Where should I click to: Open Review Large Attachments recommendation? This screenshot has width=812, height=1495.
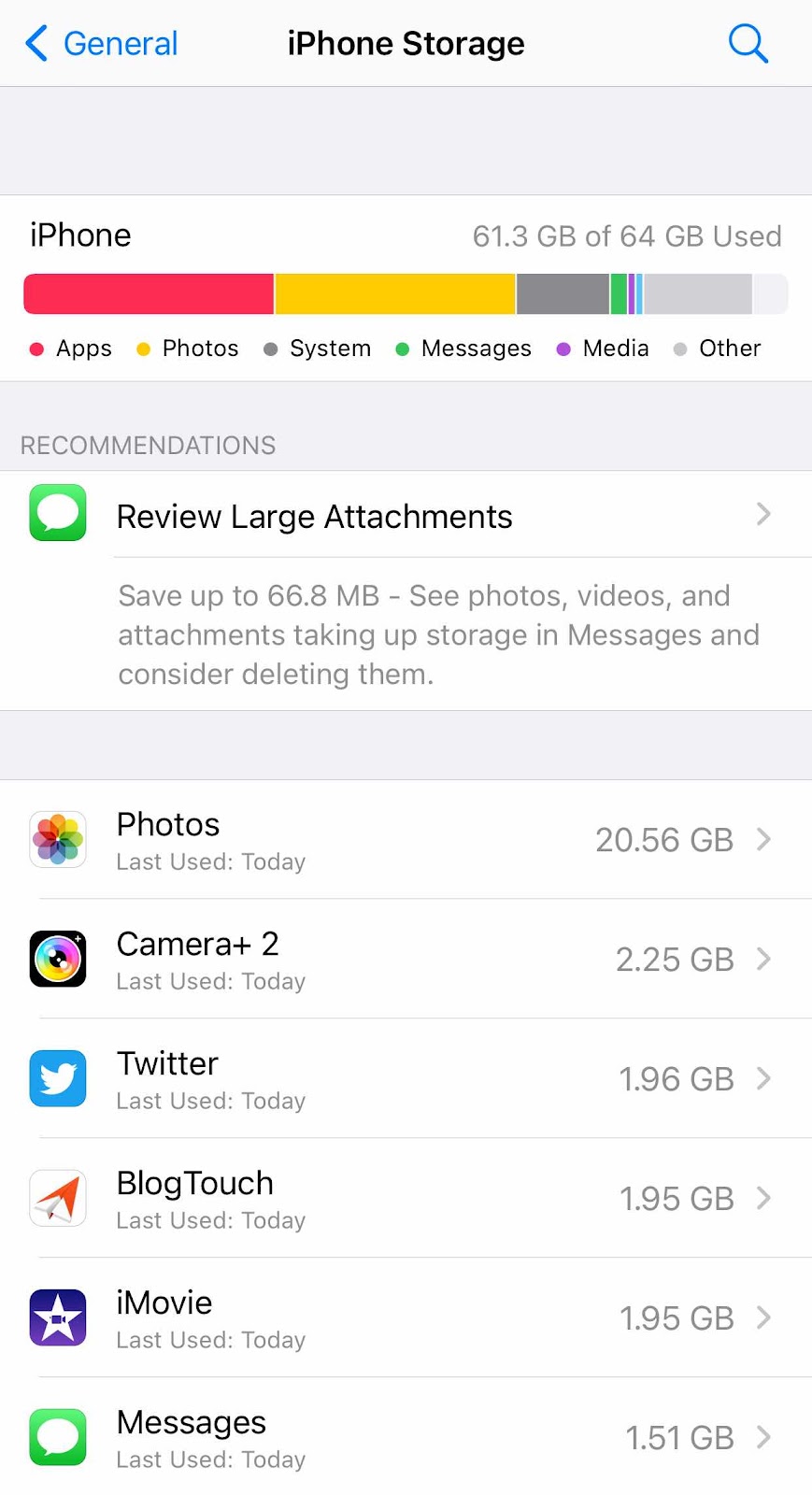click(406, 516)
